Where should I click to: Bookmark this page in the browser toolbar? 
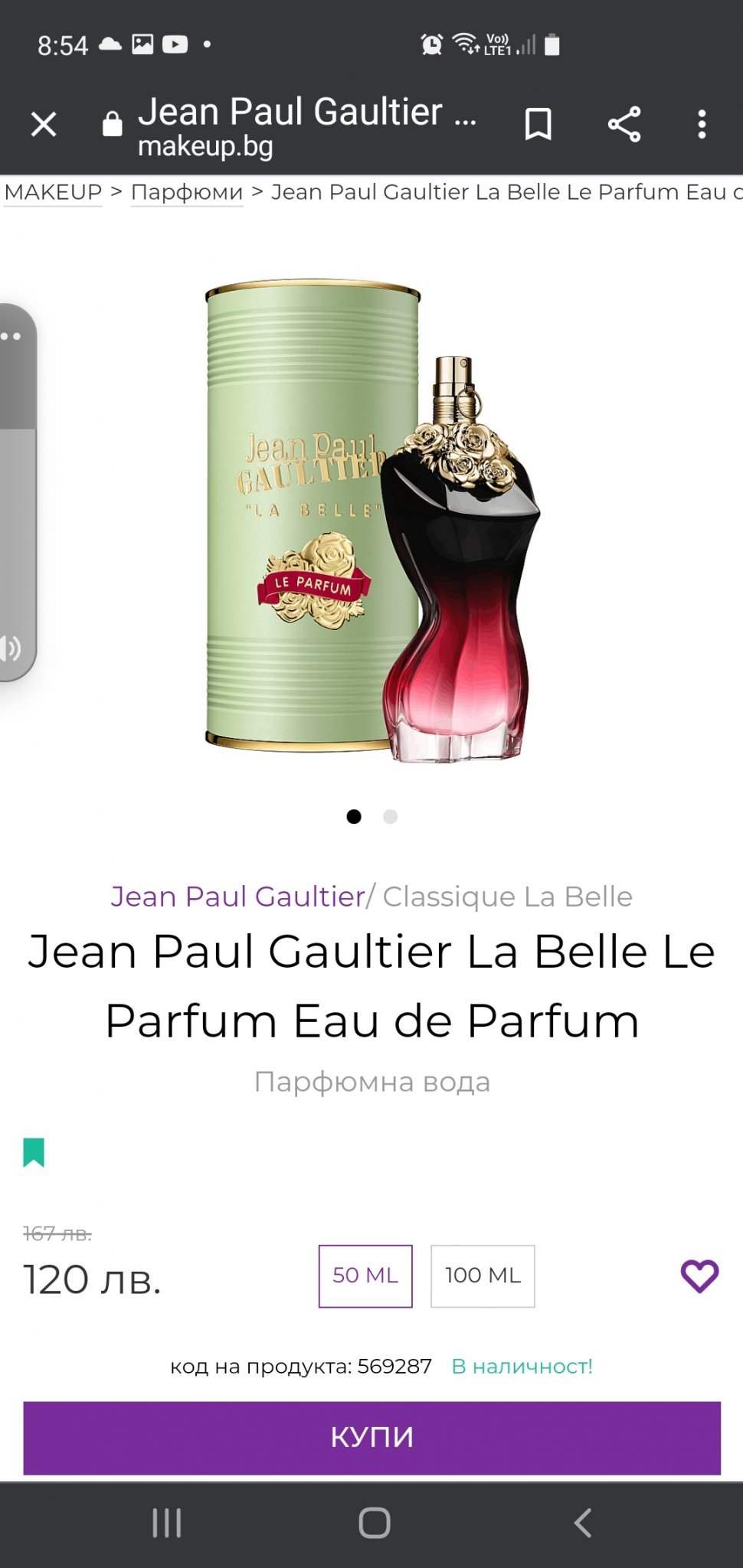(x=538, y=124)
